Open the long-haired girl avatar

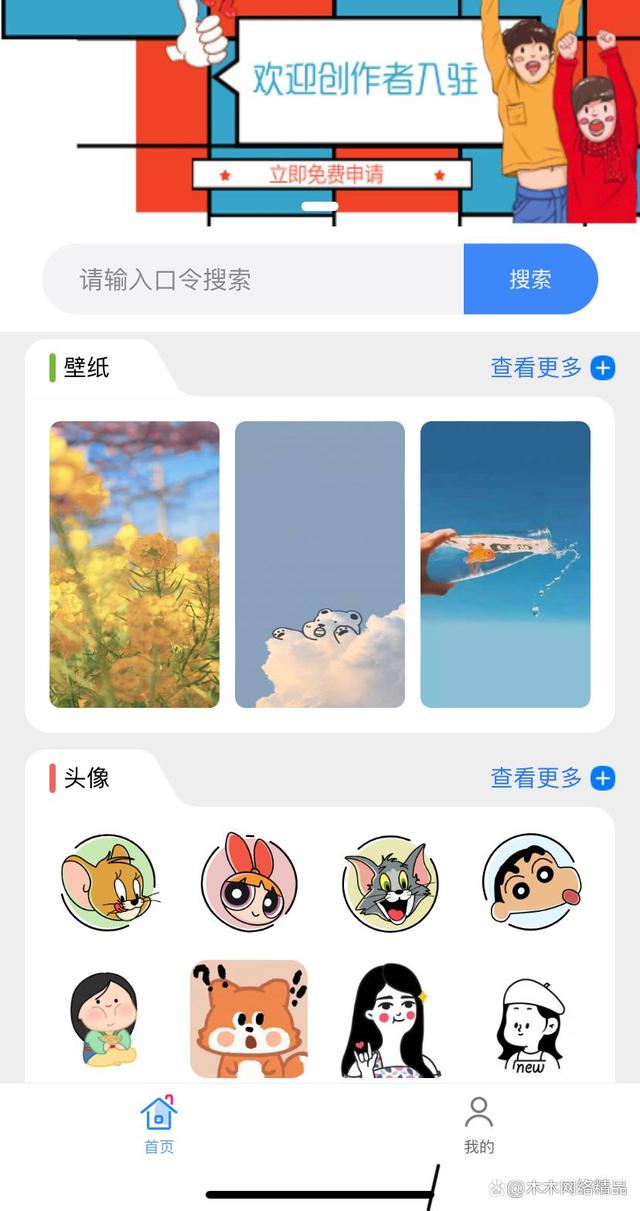pos(390,1021)
